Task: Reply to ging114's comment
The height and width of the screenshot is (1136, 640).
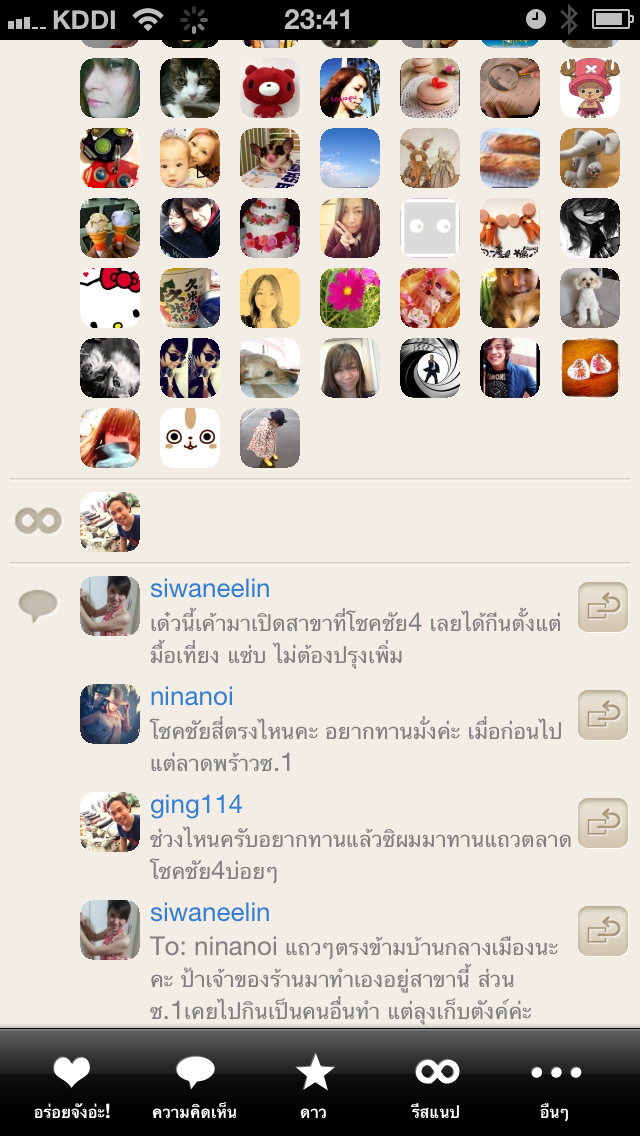Action: click(603, 823)
